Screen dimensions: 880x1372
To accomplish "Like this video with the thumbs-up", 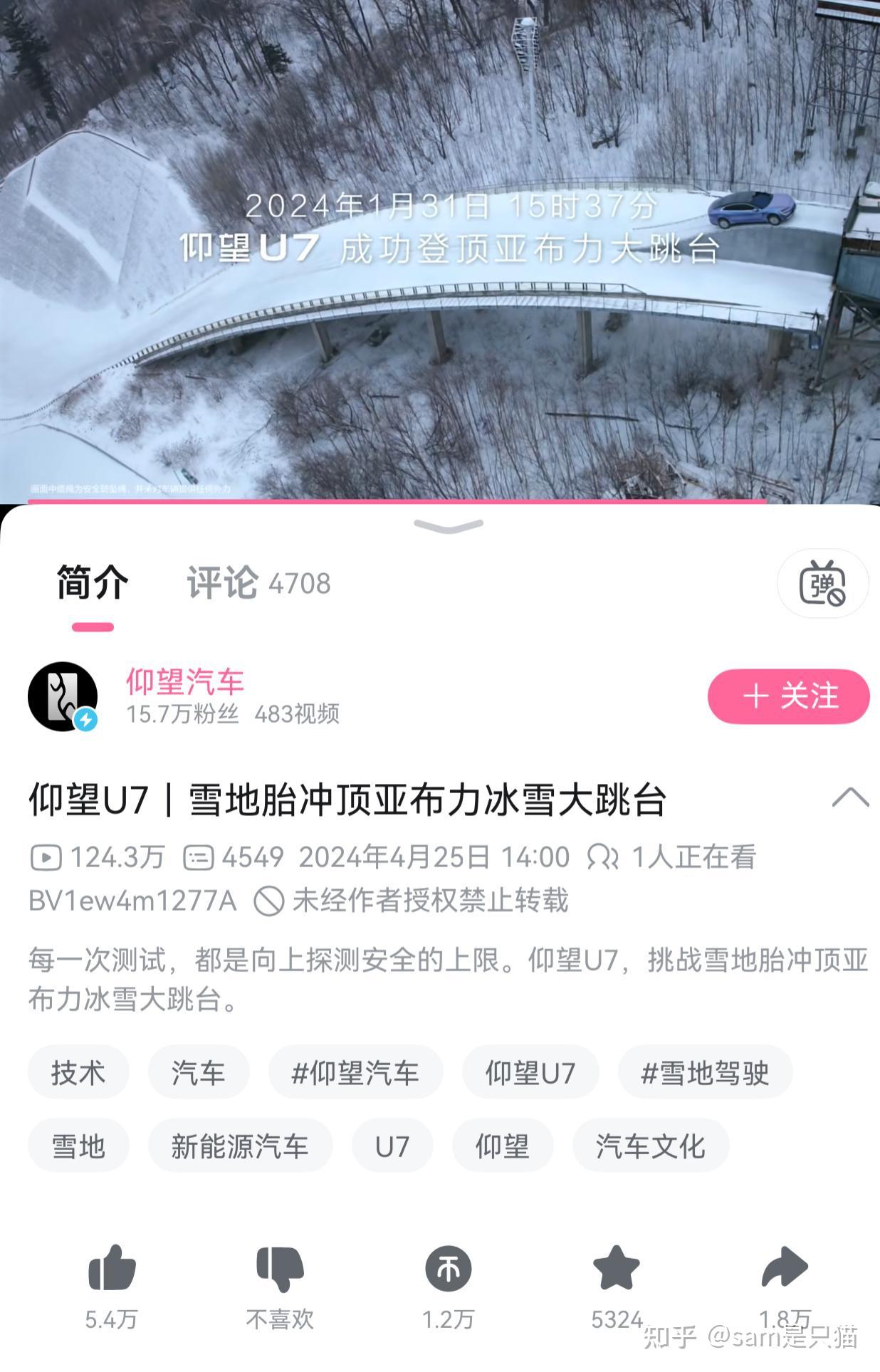I will (112, 1268).
